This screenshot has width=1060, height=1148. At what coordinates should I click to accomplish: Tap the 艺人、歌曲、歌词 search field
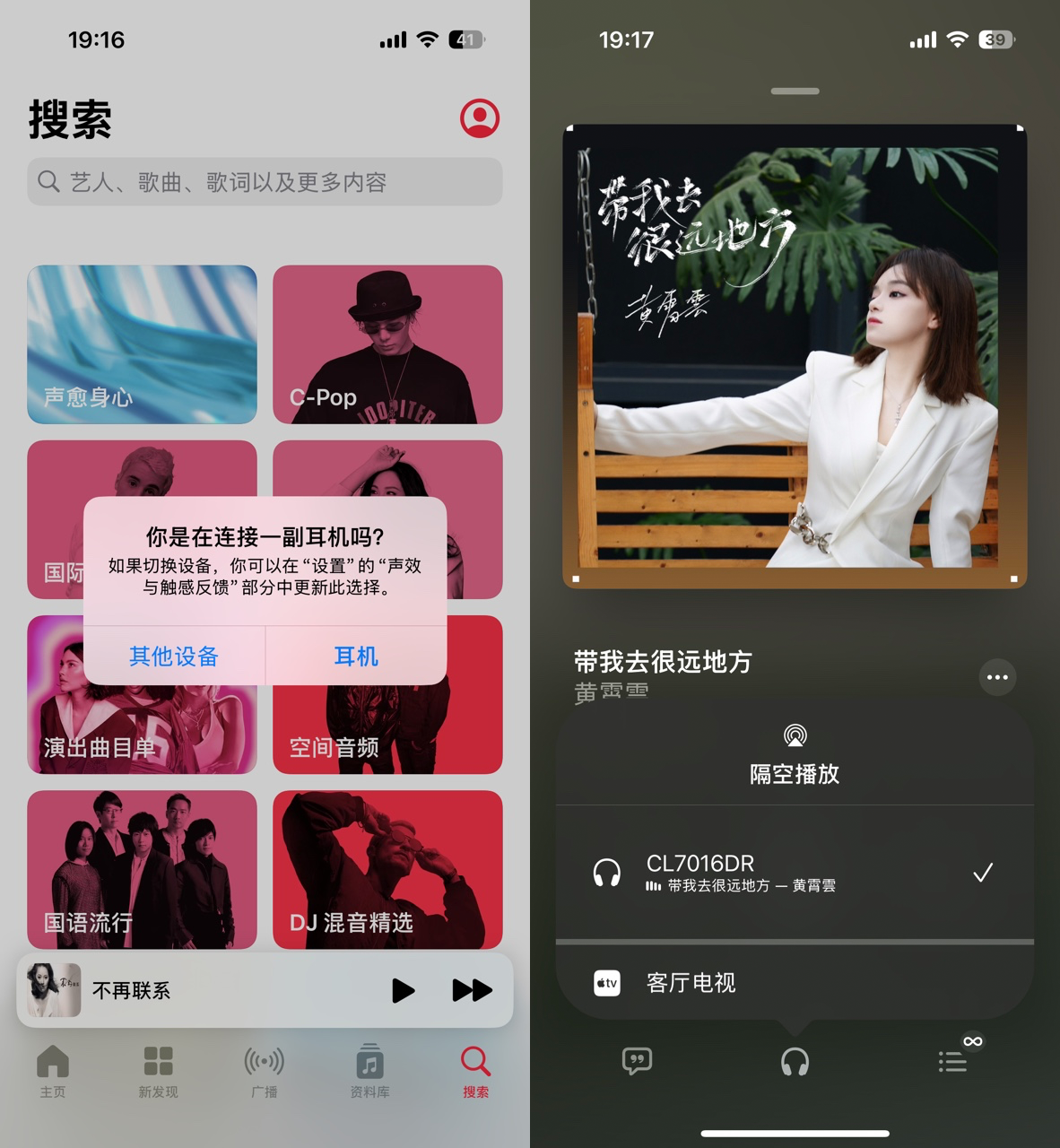(265, 182)
